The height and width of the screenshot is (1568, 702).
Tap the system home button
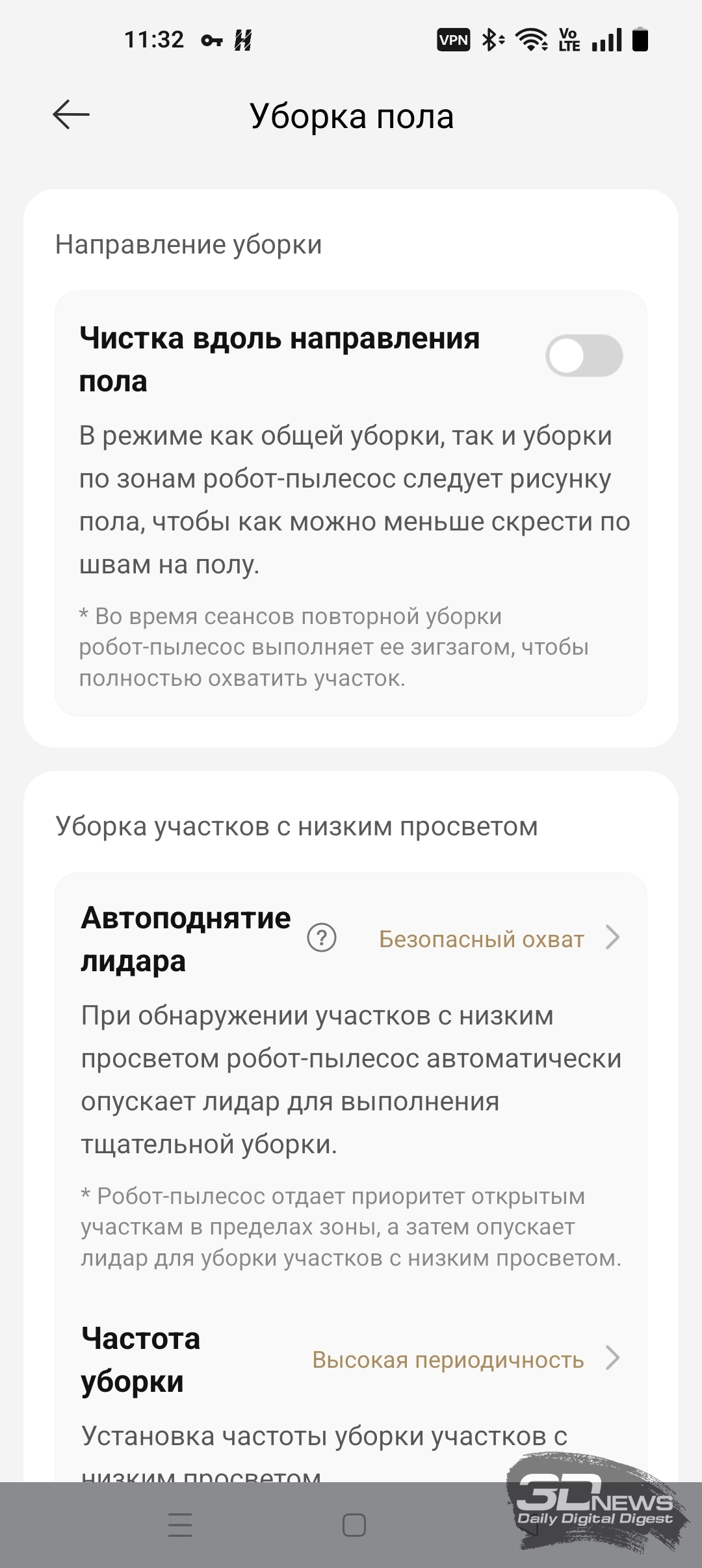click(354, 1525)
